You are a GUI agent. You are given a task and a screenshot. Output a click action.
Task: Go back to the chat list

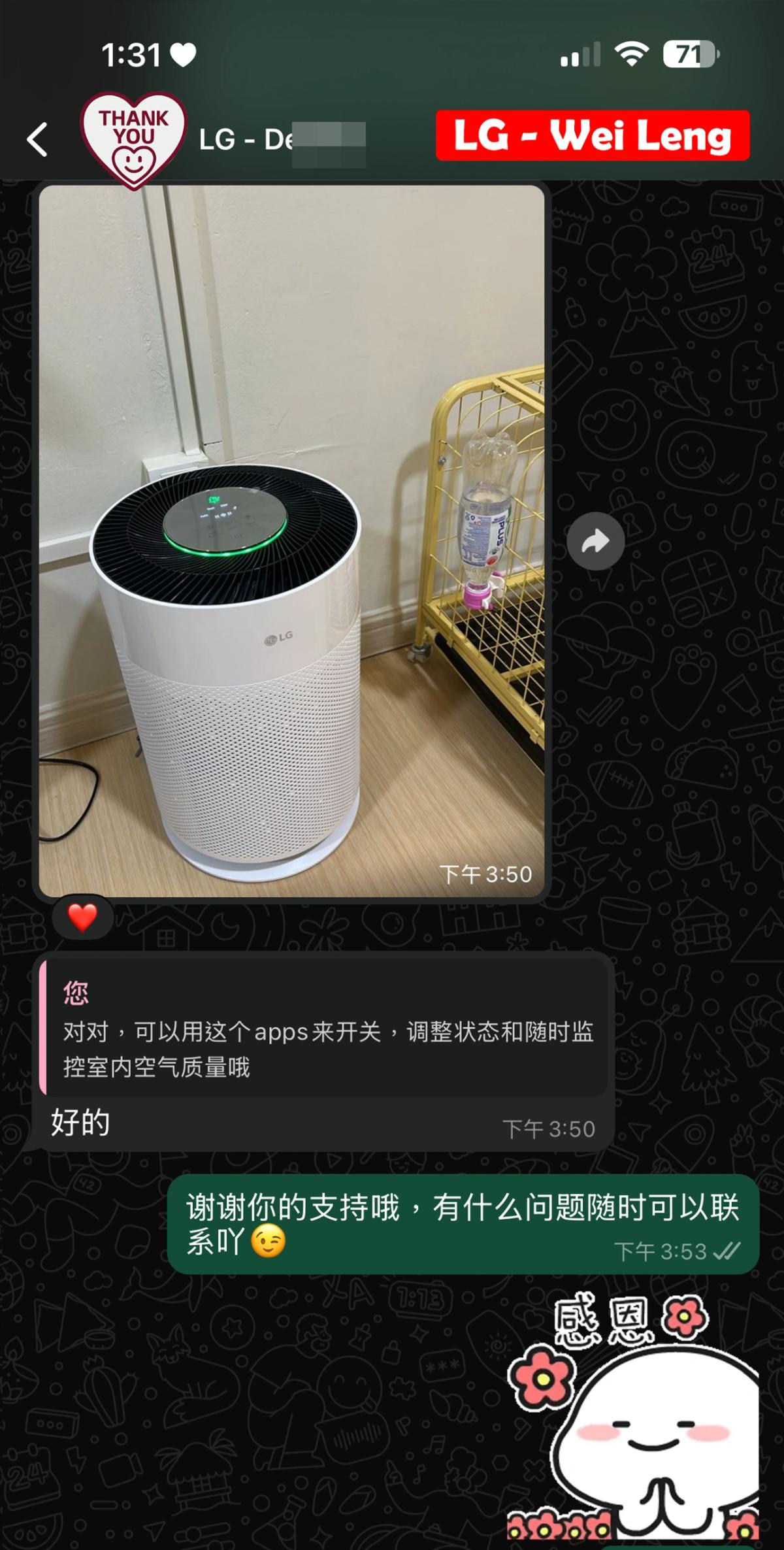[x=37, y=139]
